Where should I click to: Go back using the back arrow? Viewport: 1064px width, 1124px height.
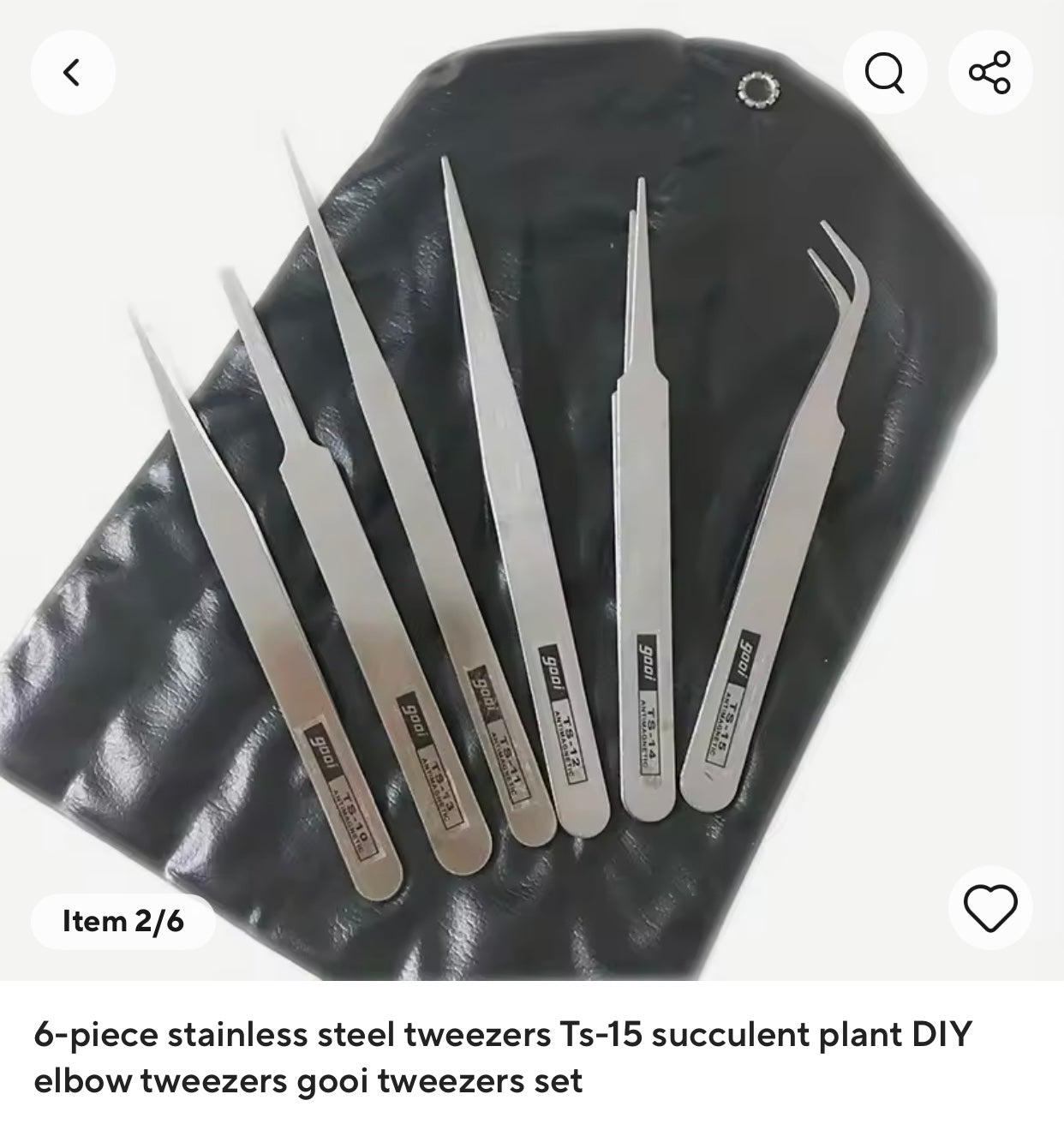tap(73, 73)
